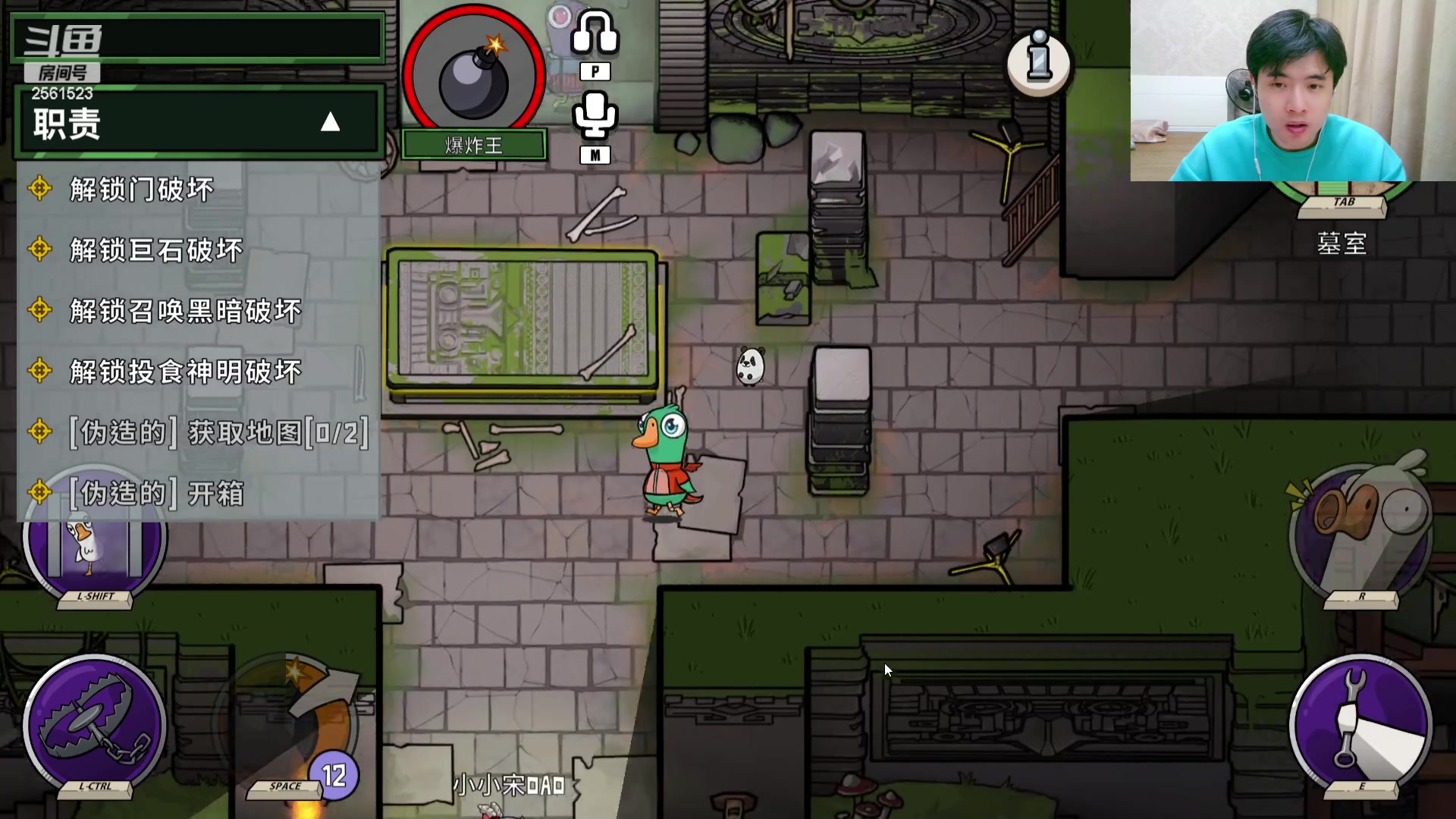Screen dimensions: 1456x819
Task: Open the info button
Action: pos(1038,62)
